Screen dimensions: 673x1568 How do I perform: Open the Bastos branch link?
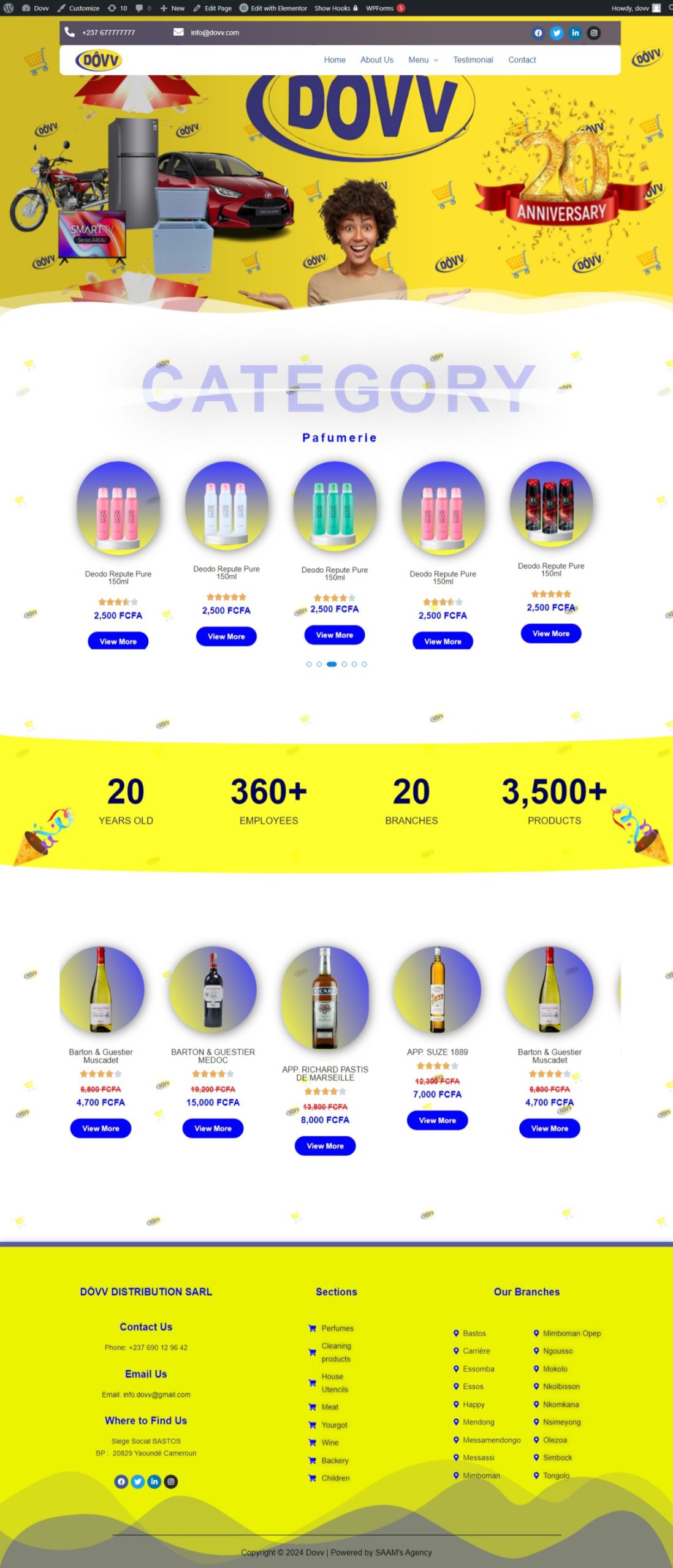click(474, 1333)
